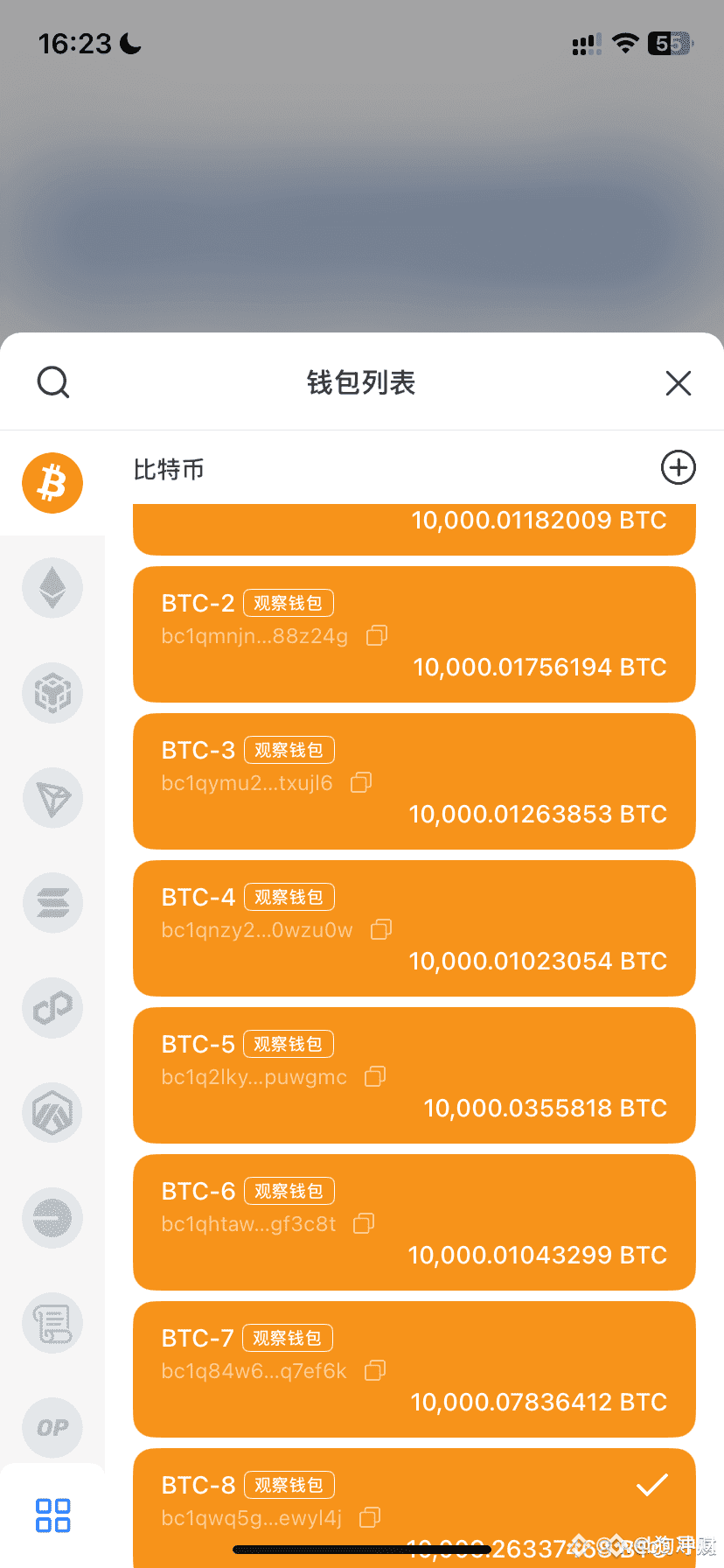Select the BTC-5 wallet card
The height and width of the screenshot is (1568, 724).
[x=414, y=1075]
